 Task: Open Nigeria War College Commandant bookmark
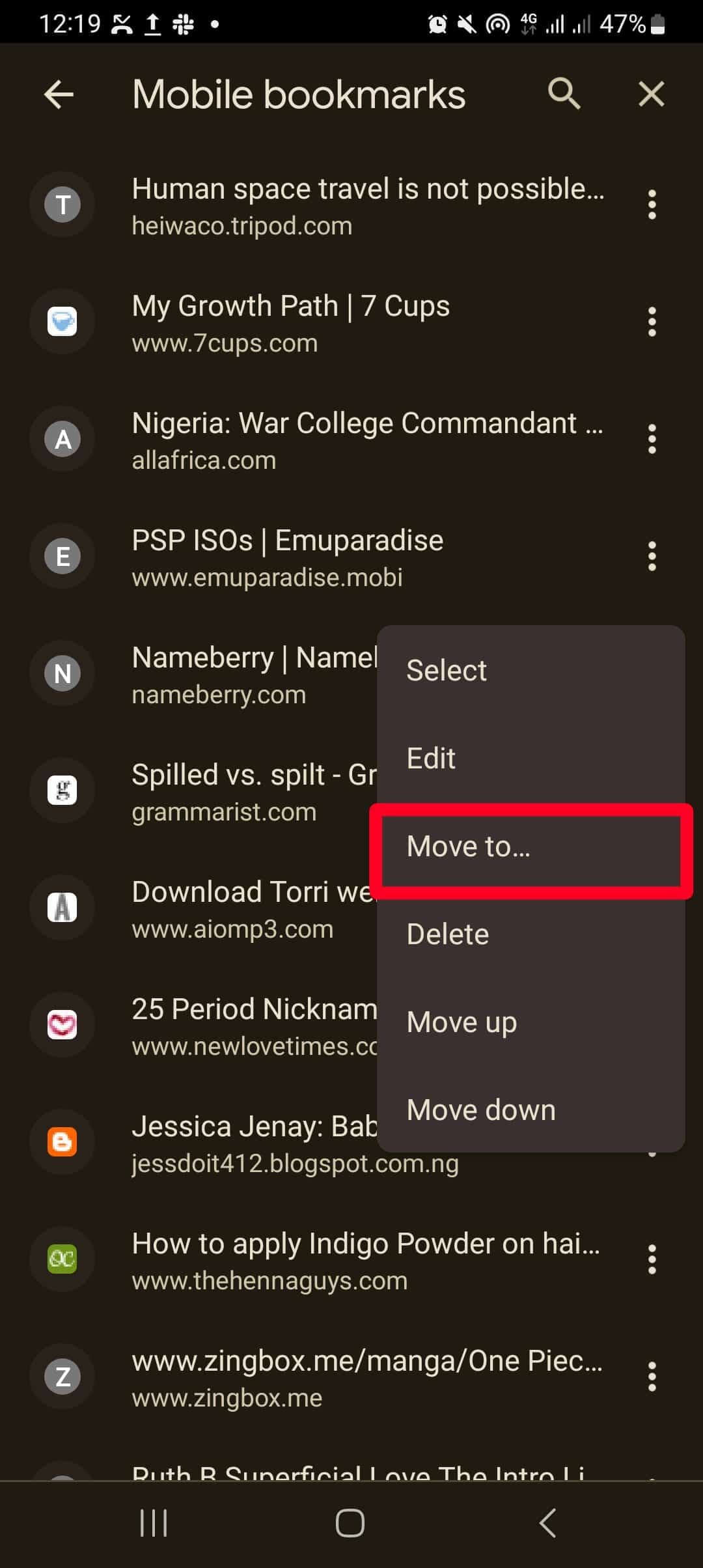tap(368, 440)
